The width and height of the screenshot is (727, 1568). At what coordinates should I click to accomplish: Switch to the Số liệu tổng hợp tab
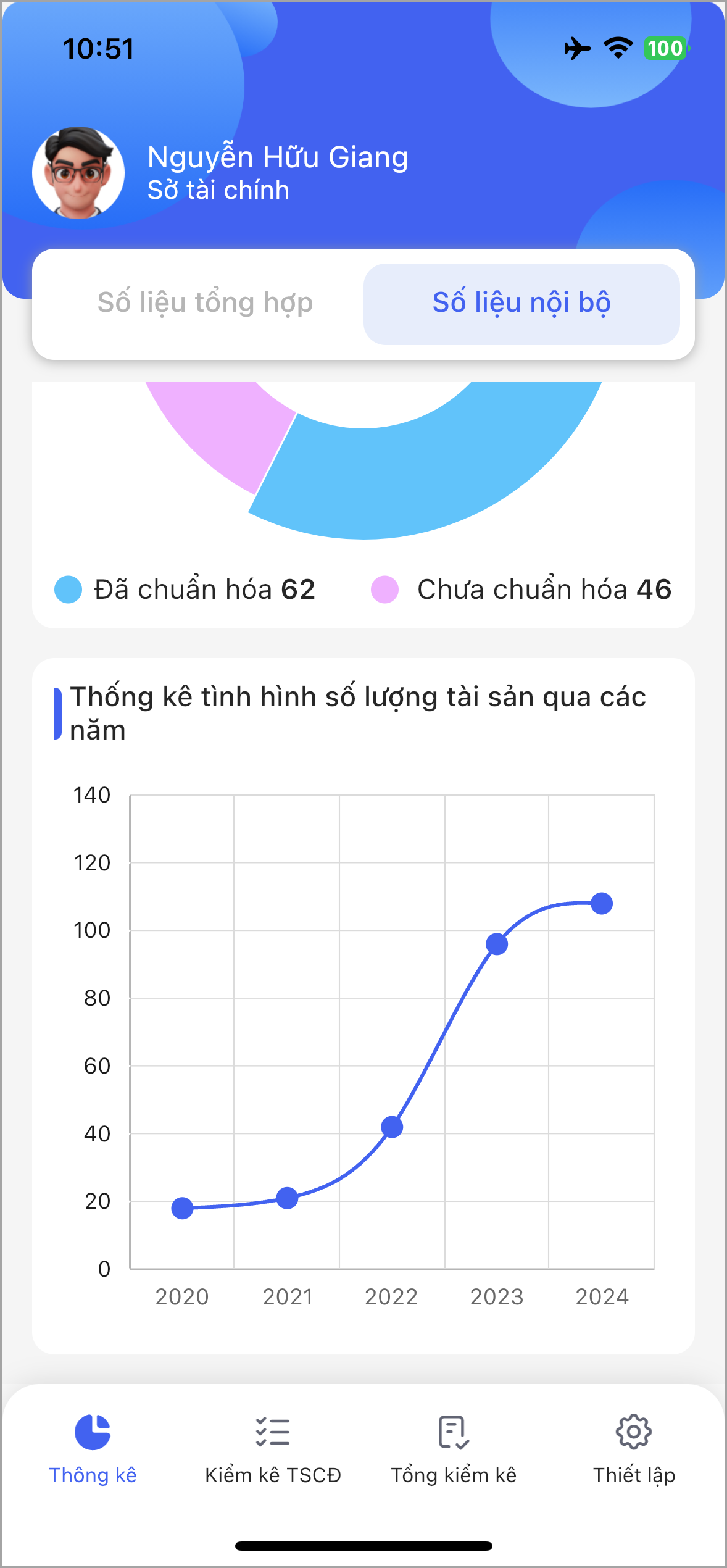point(205,303)
